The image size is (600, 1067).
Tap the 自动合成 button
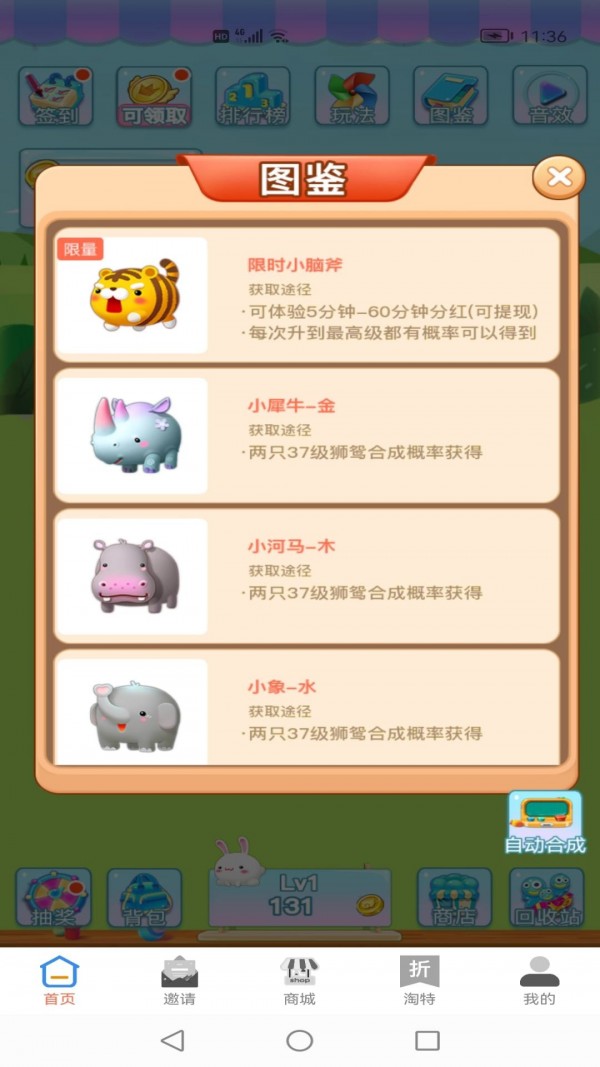(545, 824)
